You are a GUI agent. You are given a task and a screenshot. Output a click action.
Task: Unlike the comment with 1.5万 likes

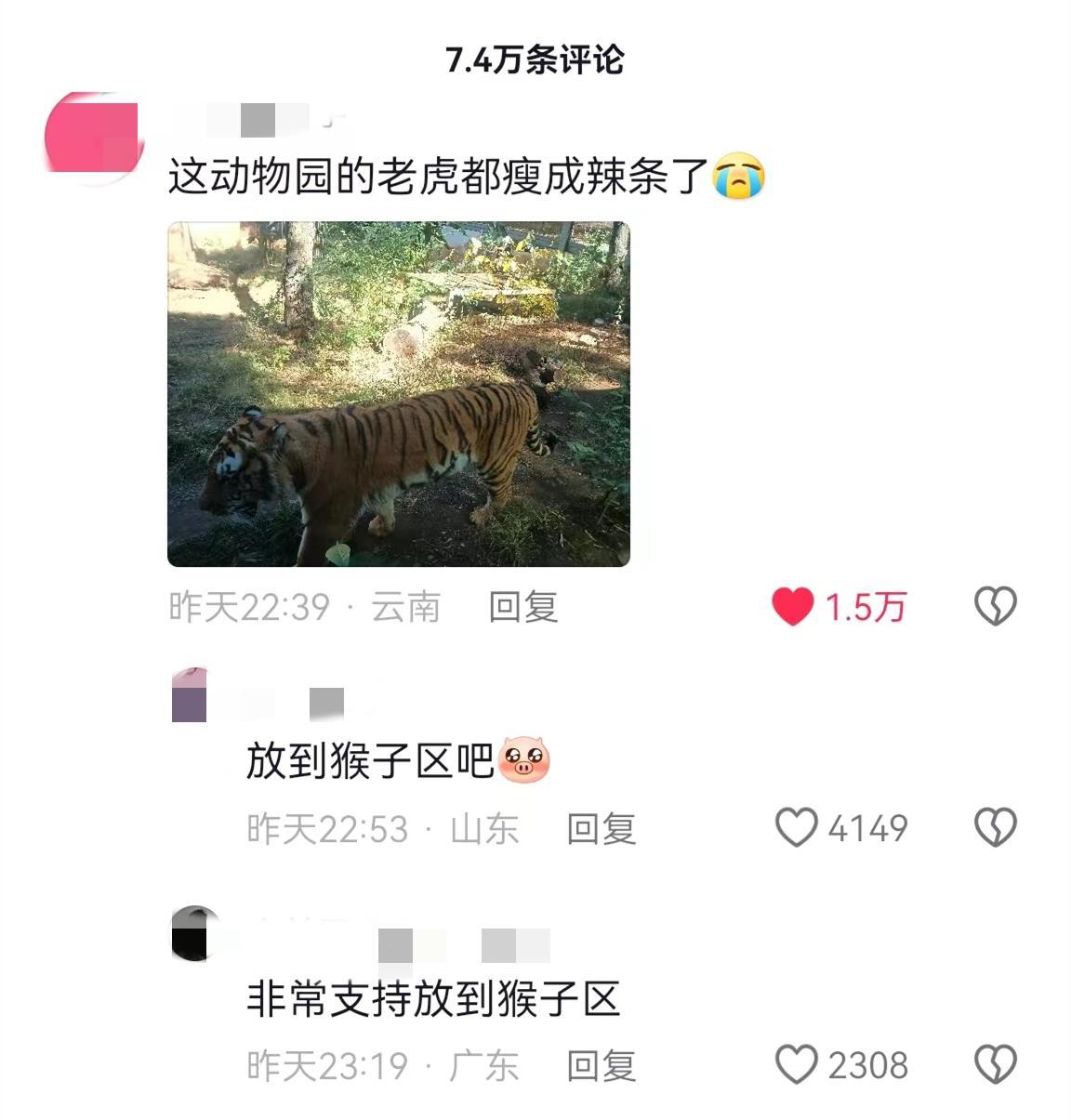click(x=793, y=607)
